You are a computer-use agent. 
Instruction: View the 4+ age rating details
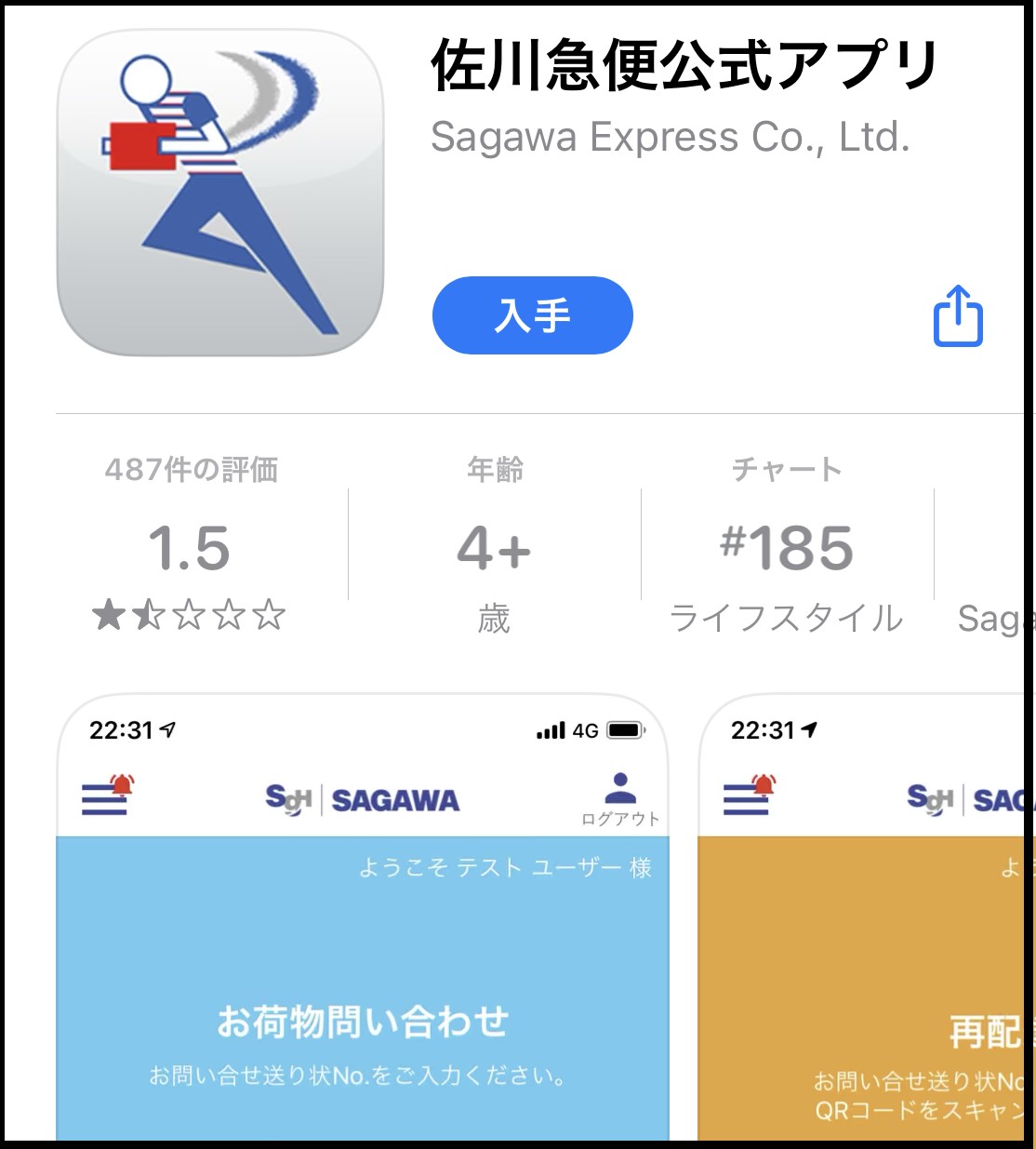[x=494, y=546]
